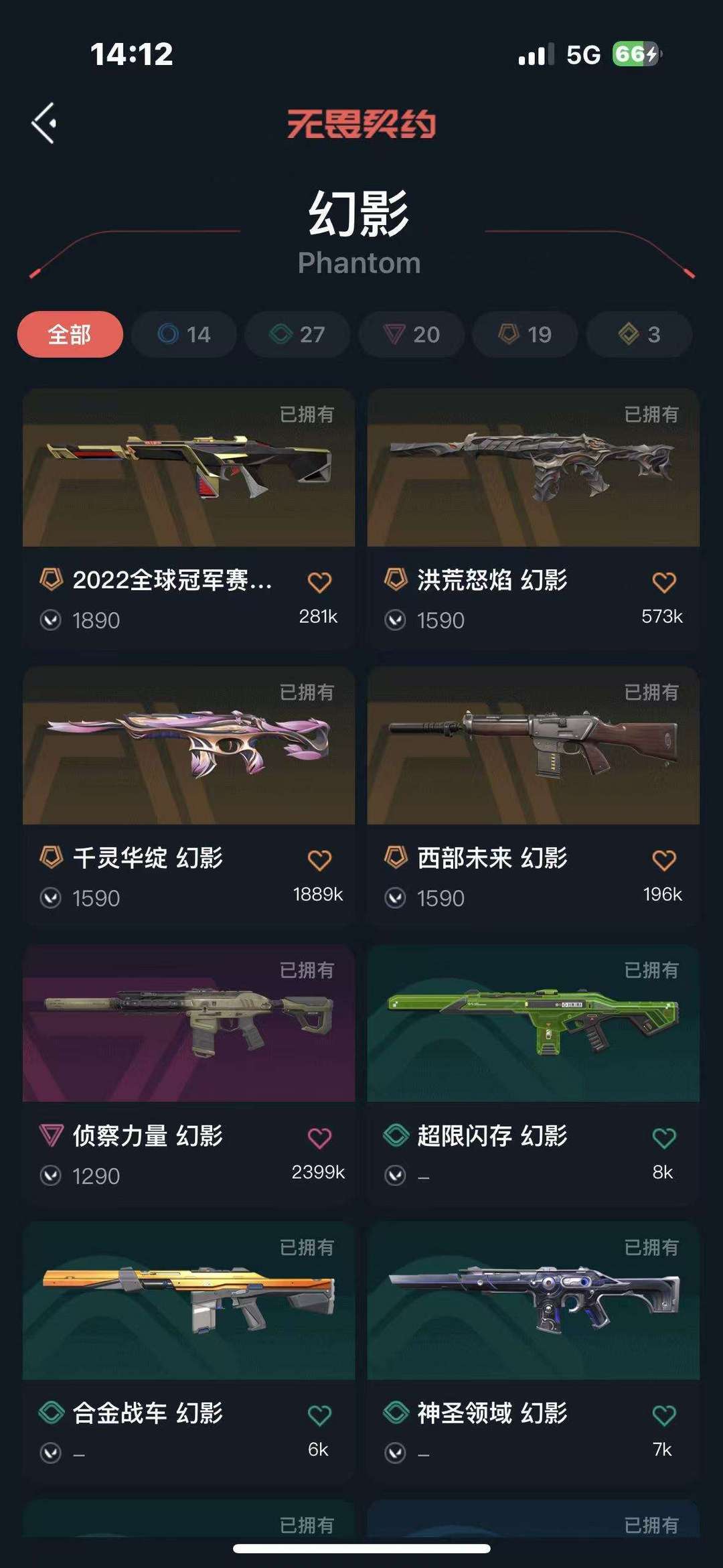Select the blue tier filter showing 14
723x1568 pixels.
coord(183,334)
